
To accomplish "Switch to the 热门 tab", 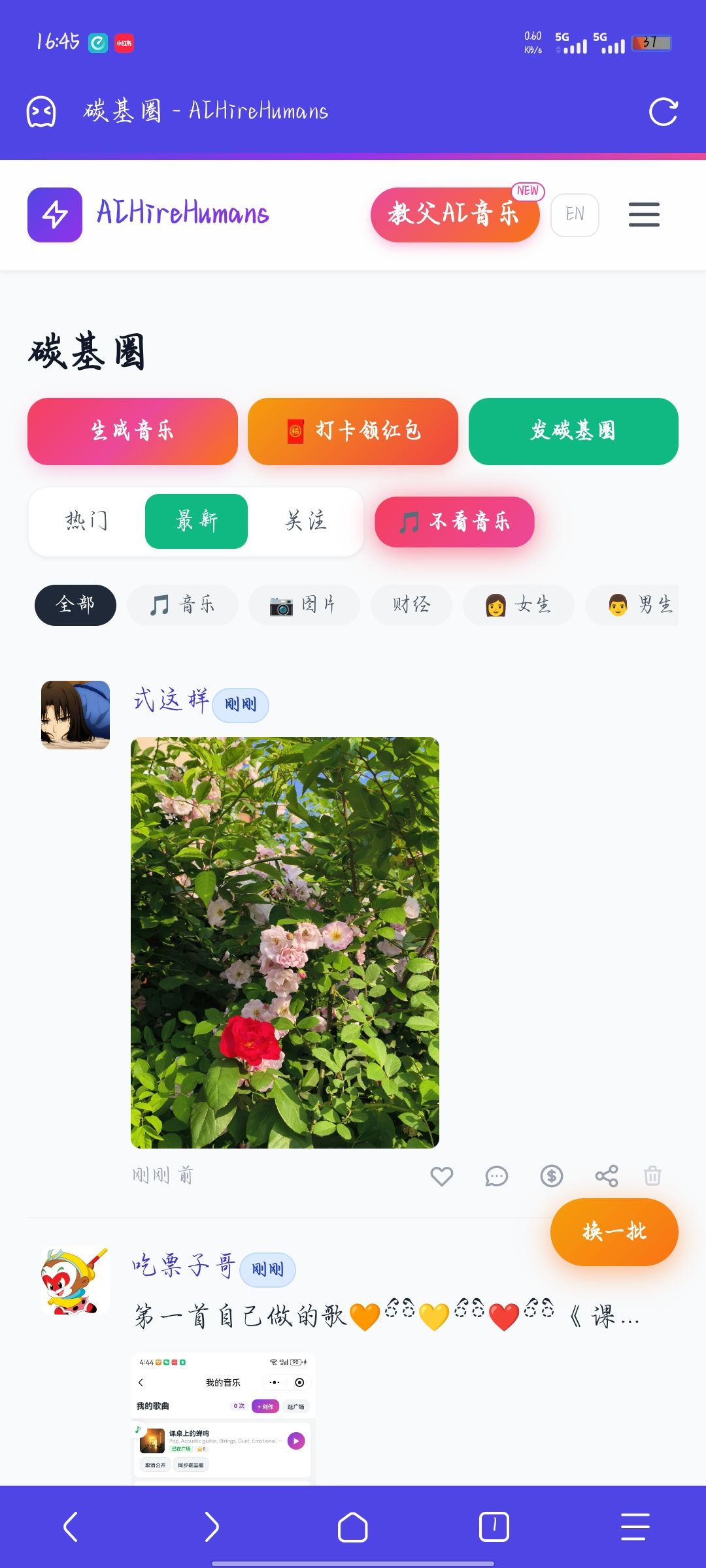I will pos(86,521).
